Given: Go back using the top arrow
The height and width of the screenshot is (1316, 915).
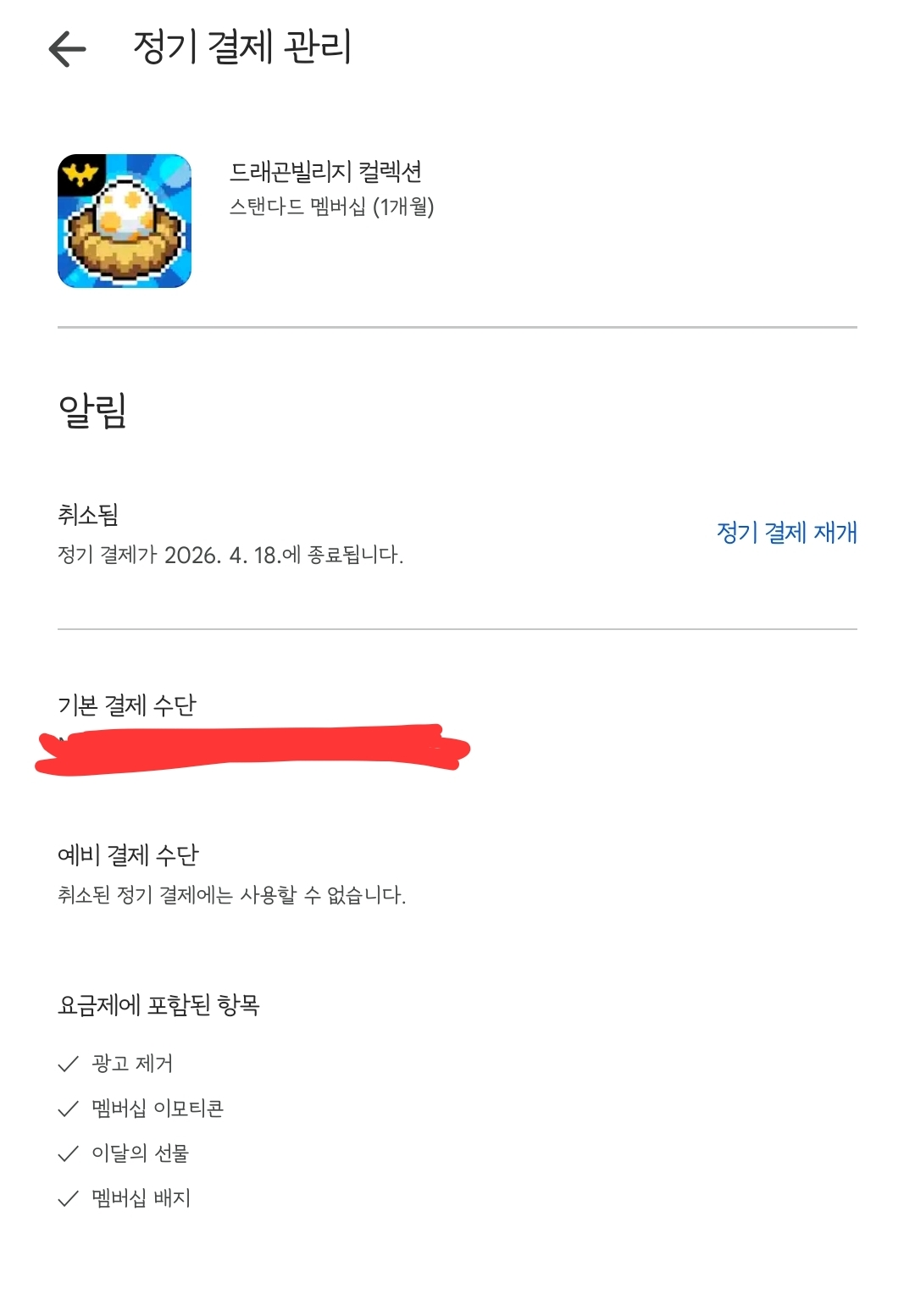Looking at the screenshot, I should coord(68,48).
